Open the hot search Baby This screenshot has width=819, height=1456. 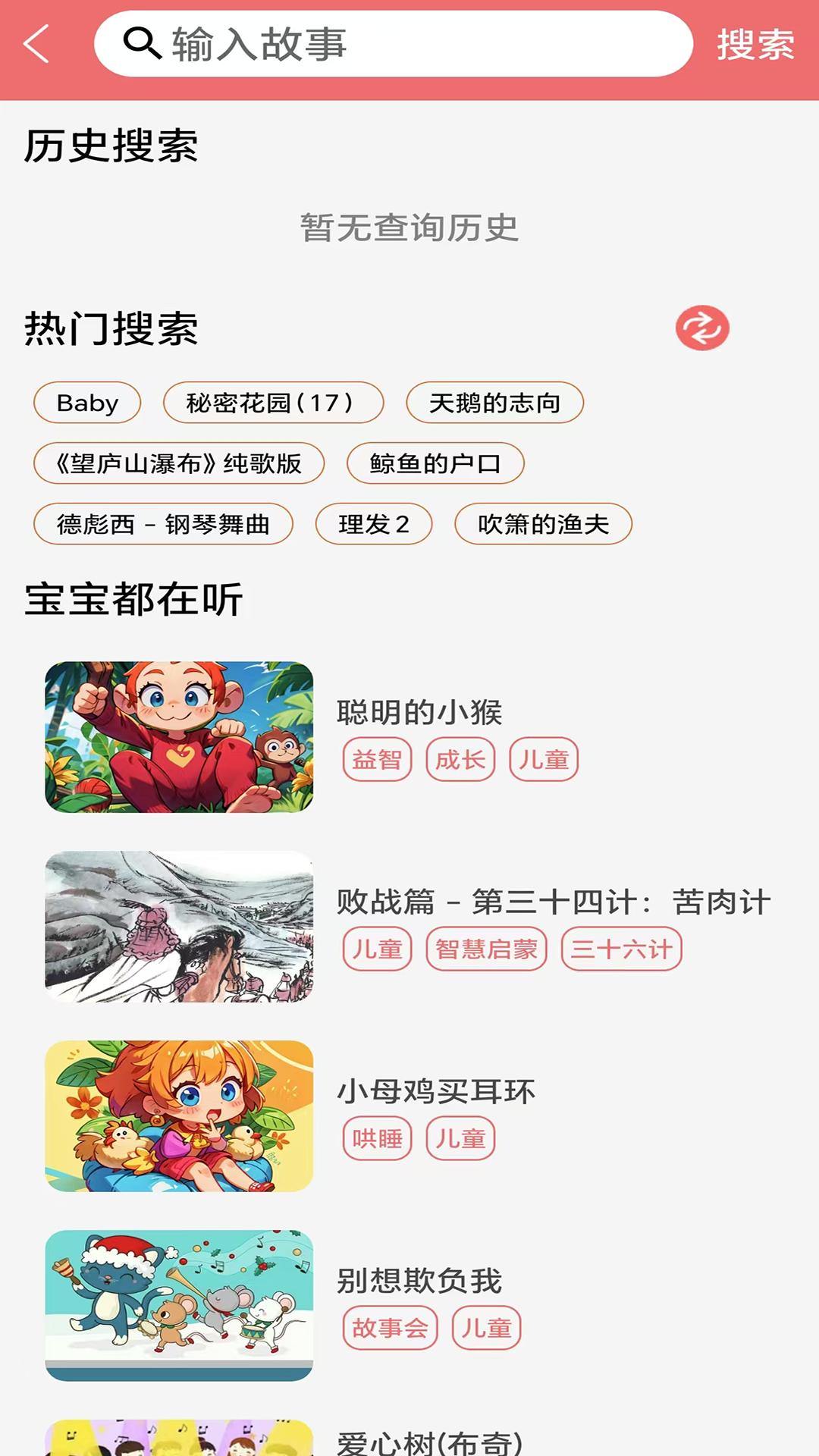click(x=86, y=403)
